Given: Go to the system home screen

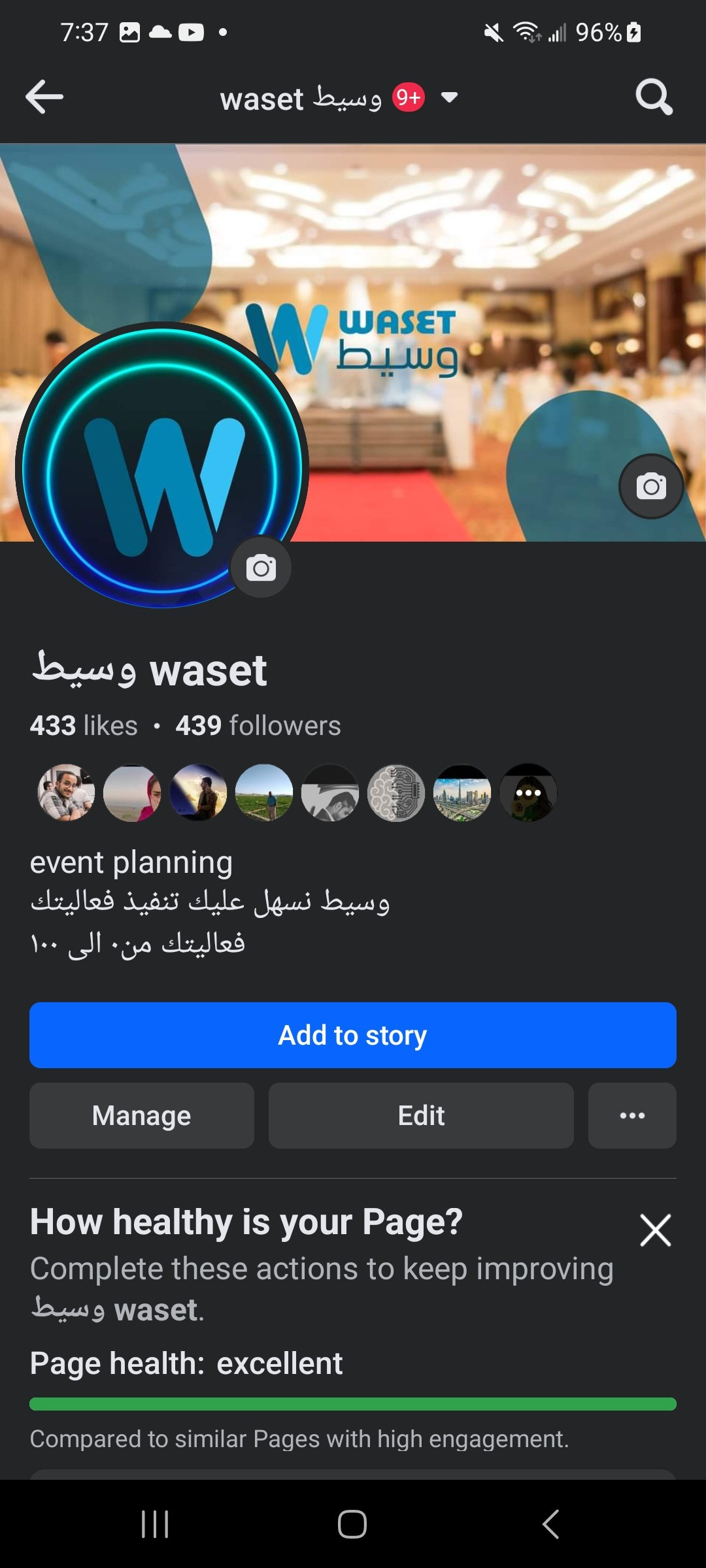Looking at the screenshot, I should click(x=352, y=1524).
